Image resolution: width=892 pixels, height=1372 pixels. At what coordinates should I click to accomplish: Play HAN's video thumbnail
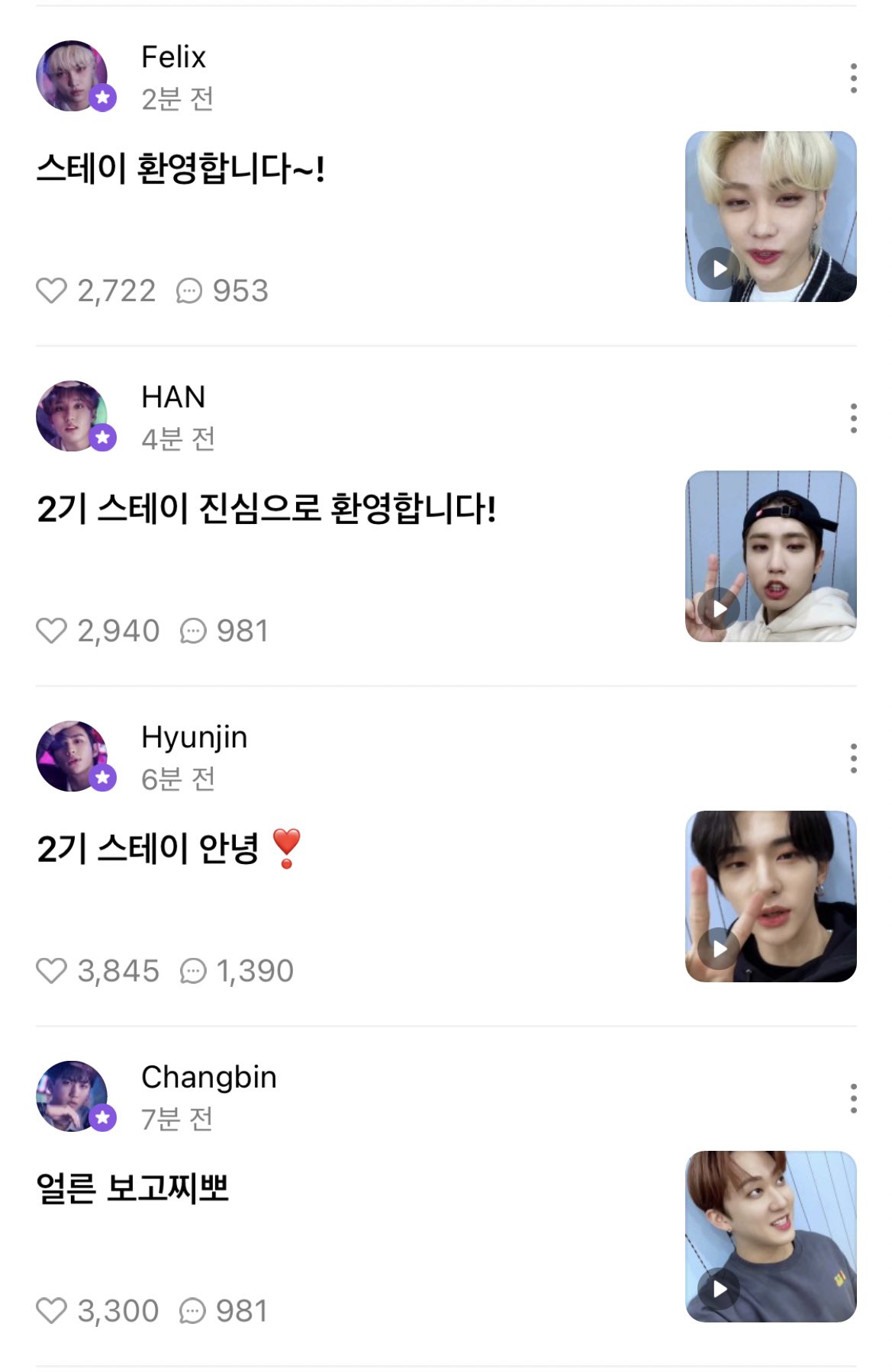coord(771,557)
